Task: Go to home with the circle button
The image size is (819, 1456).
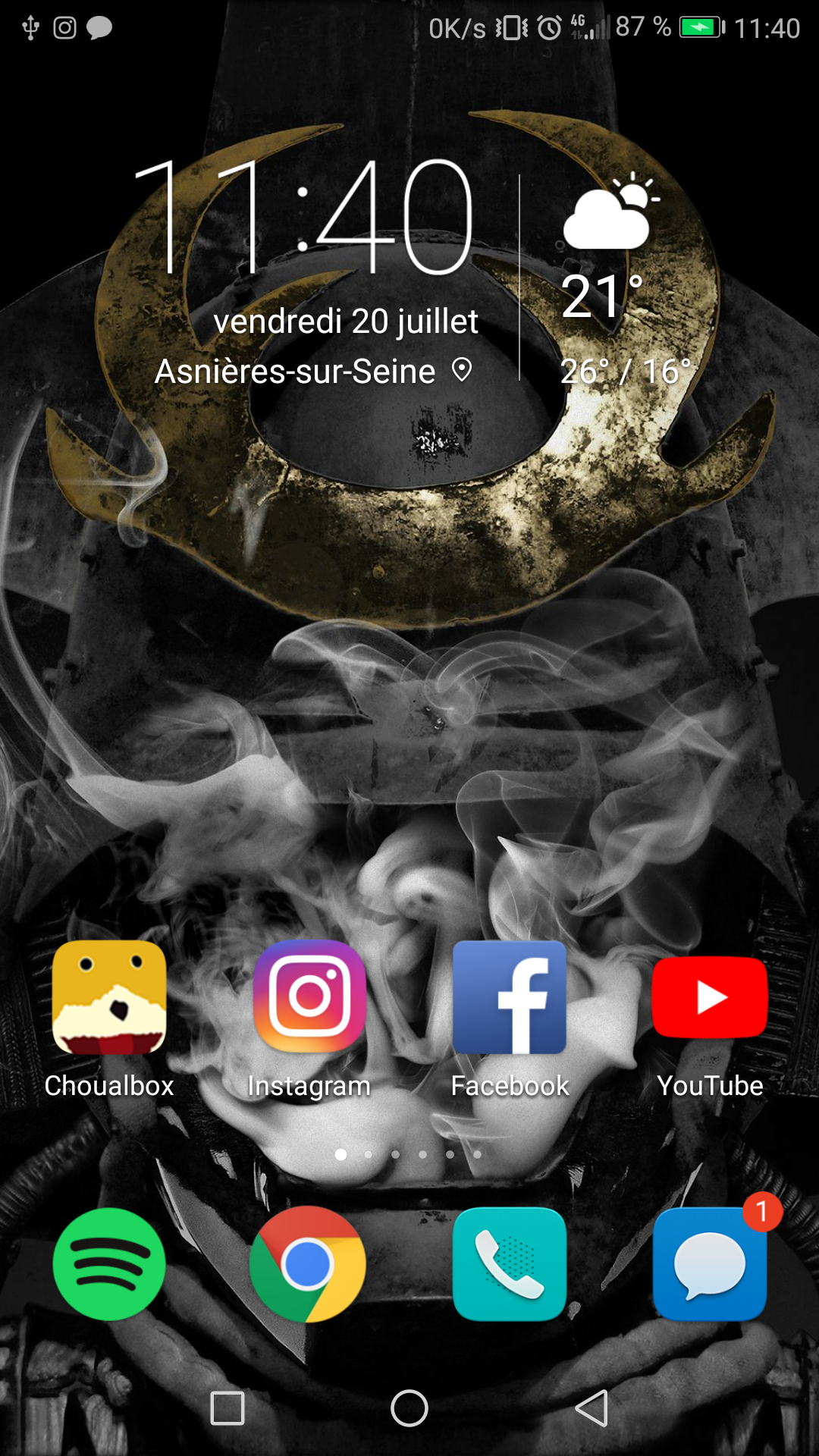Action: 409,1409
